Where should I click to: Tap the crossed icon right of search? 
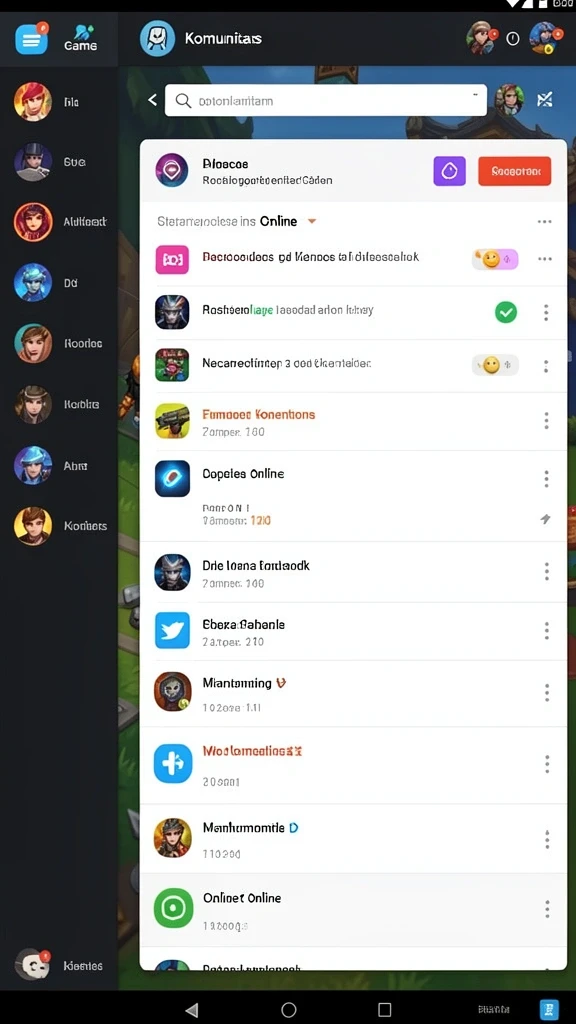tap(545, 100)
